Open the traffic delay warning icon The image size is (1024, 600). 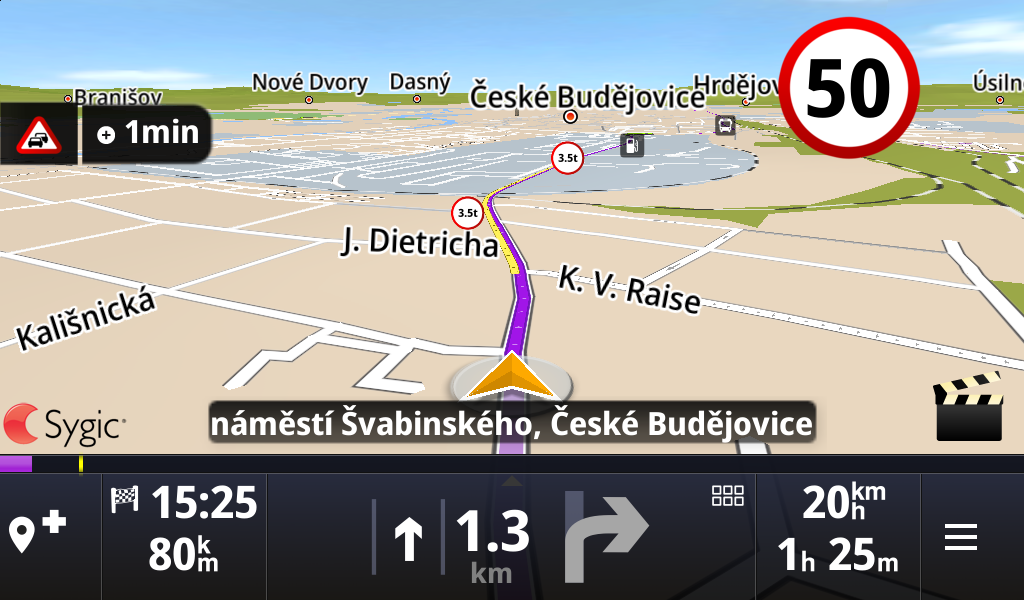(38, 133)
